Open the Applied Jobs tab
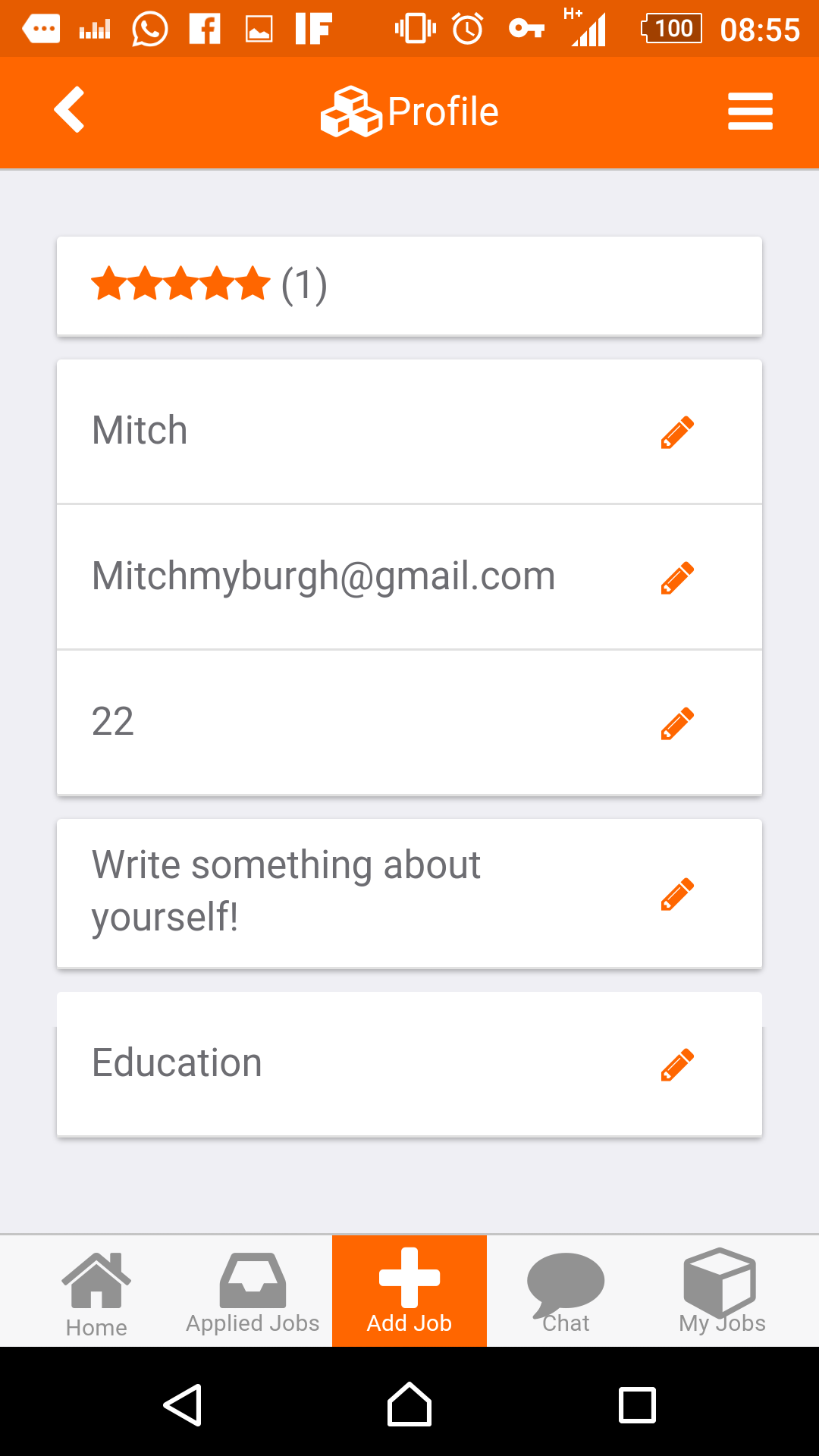 (253, 1292)
